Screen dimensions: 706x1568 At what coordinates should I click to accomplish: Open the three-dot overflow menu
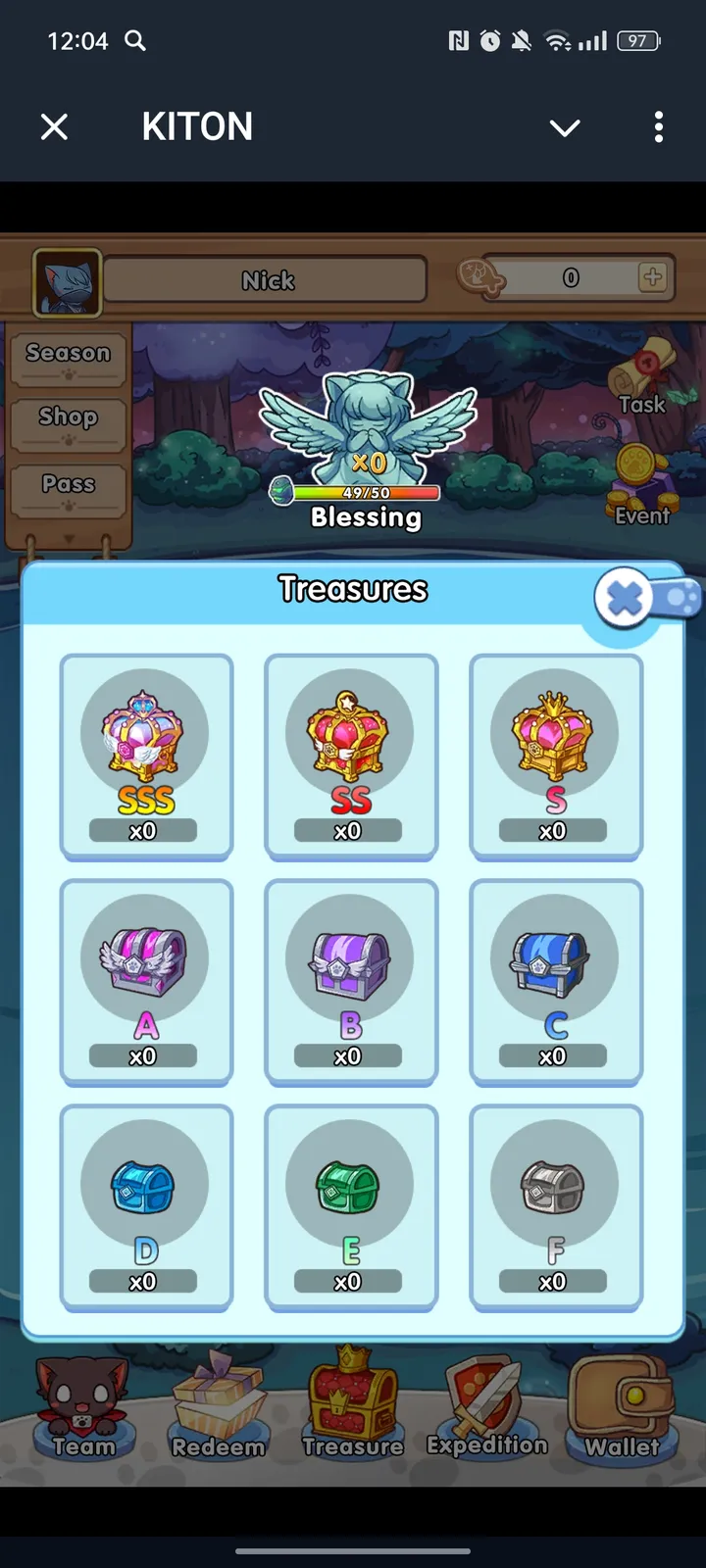(x=658, y=126)
